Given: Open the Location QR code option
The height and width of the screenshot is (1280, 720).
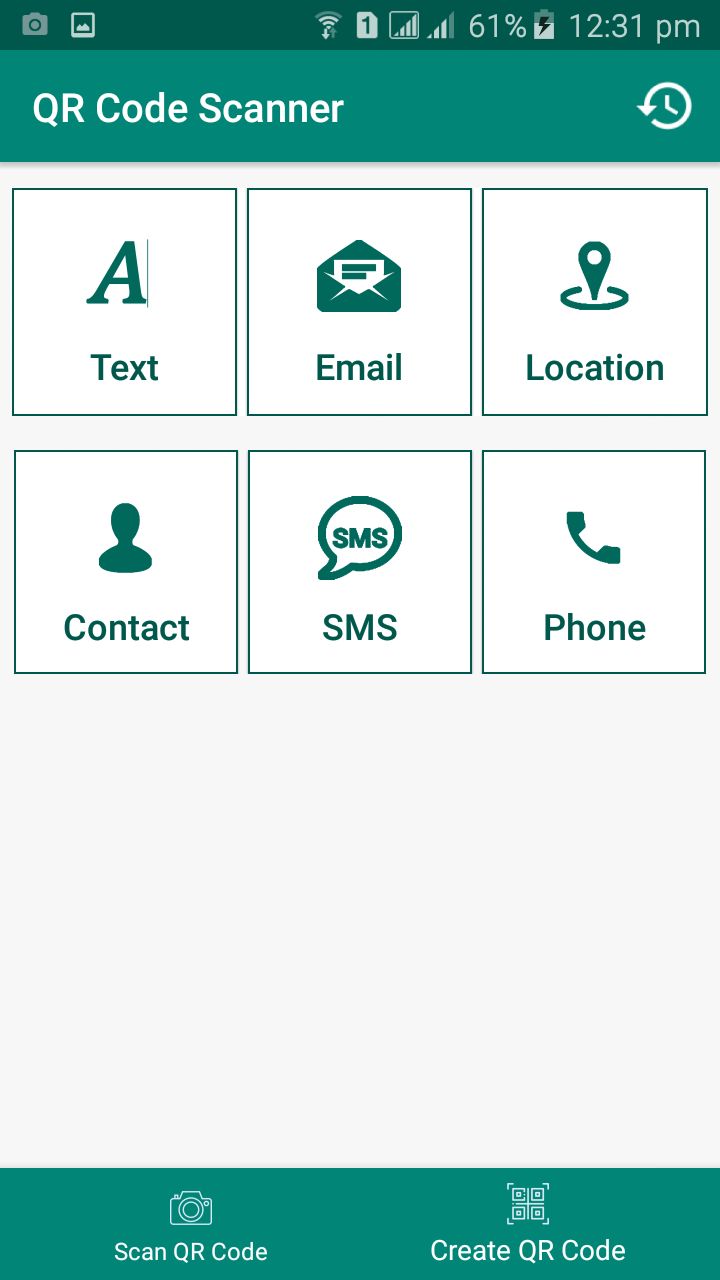Looking at the screenshot, I should [594, 302].
